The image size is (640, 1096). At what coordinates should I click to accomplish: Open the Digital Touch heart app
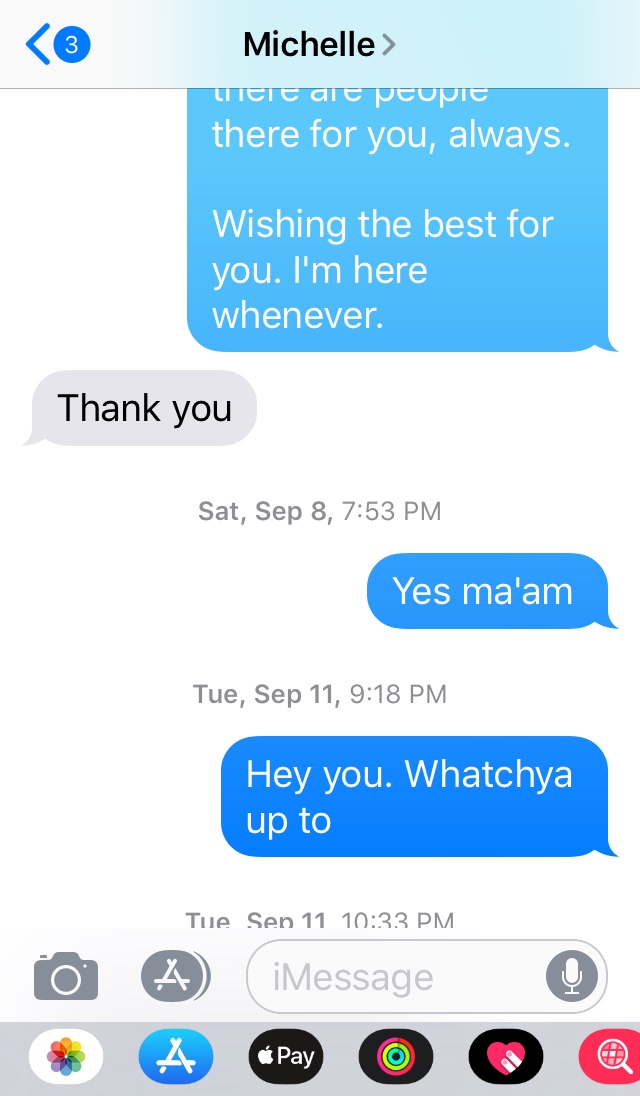pos(505,1056)
